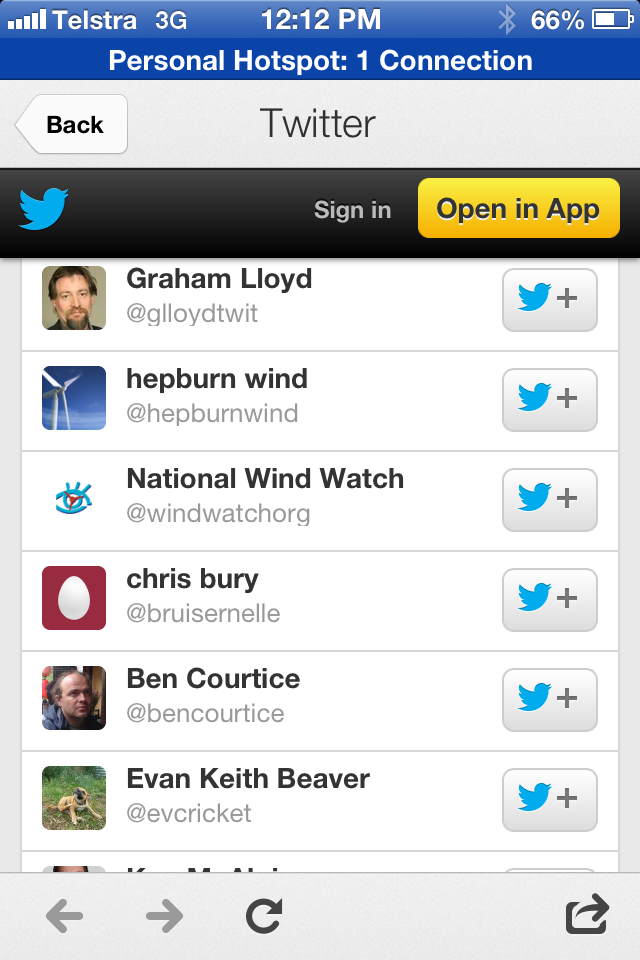The height and width of the screenshot is (960, 640).
Task: Follow chris bury
Action: 549,599
